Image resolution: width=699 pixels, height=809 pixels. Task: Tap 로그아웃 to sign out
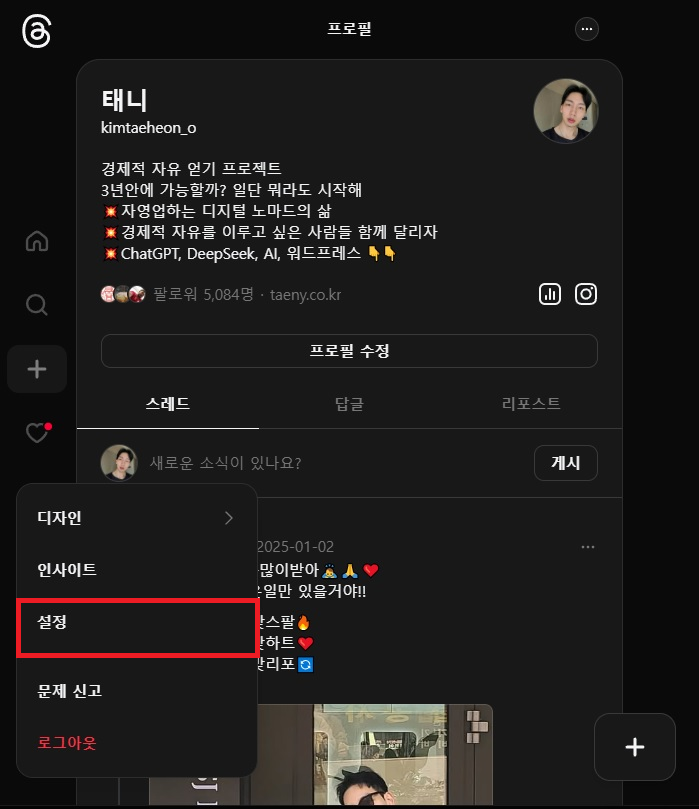pyautogui.click(x=136, y=743)
